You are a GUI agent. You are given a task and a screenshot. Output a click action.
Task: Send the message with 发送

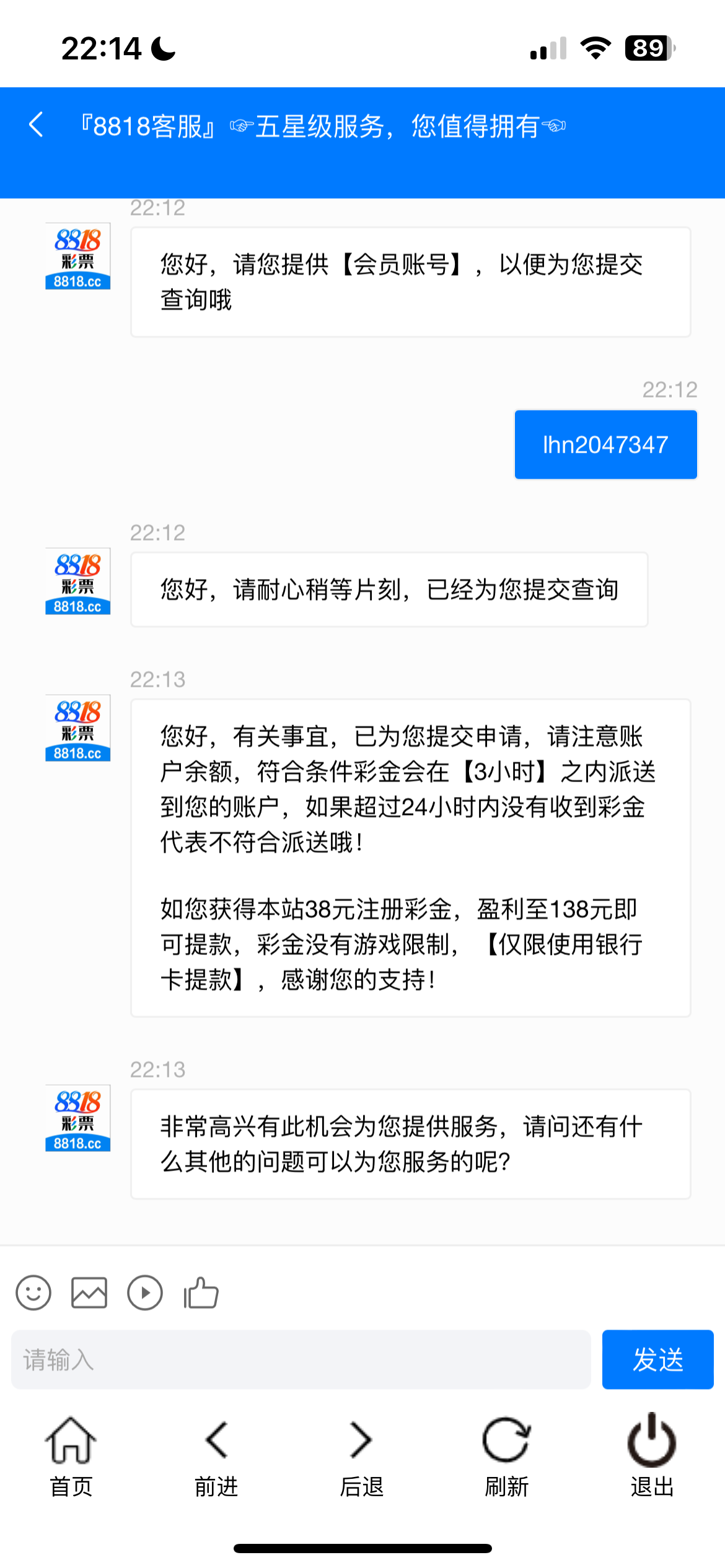657,1360
